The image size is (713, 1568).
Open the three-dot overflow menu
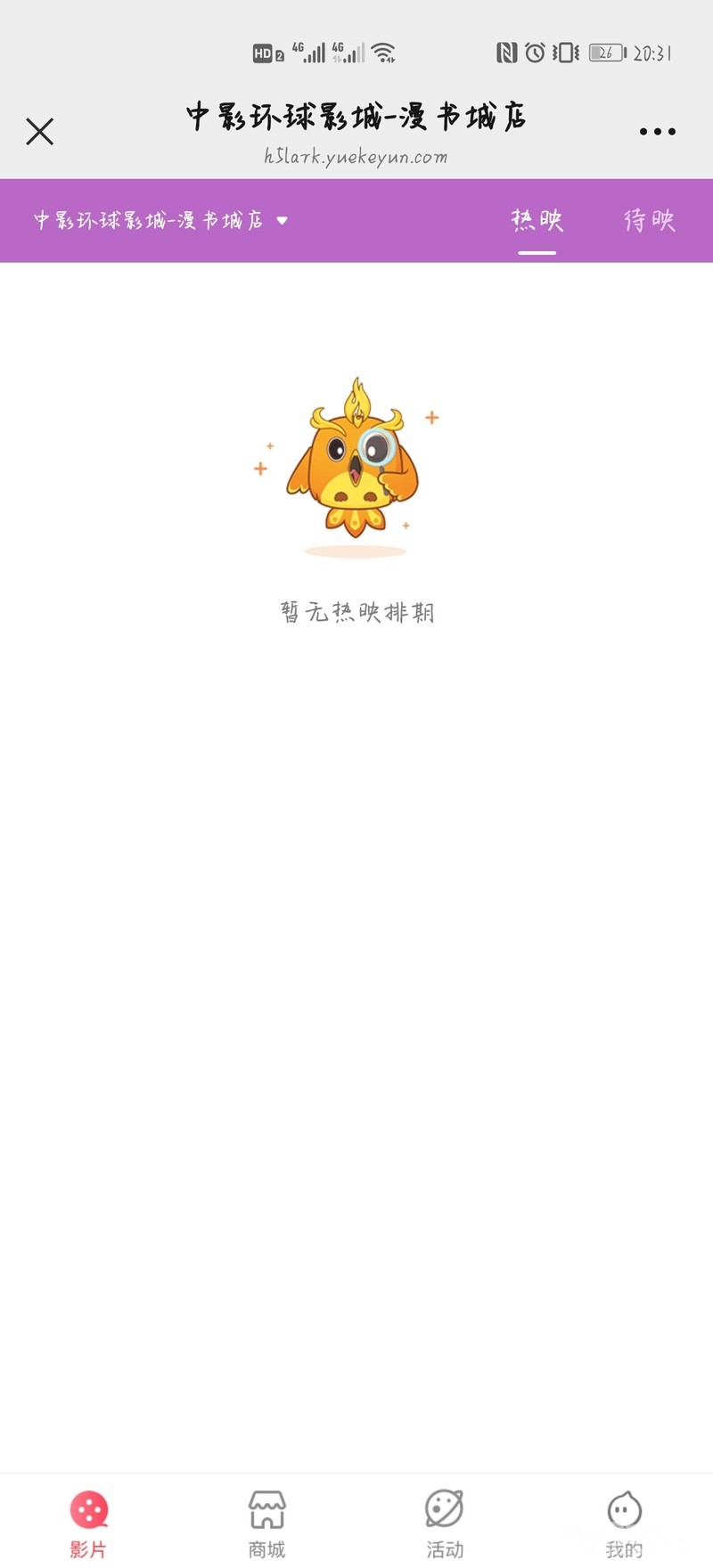pyautogui.click(x=657, y=132)
